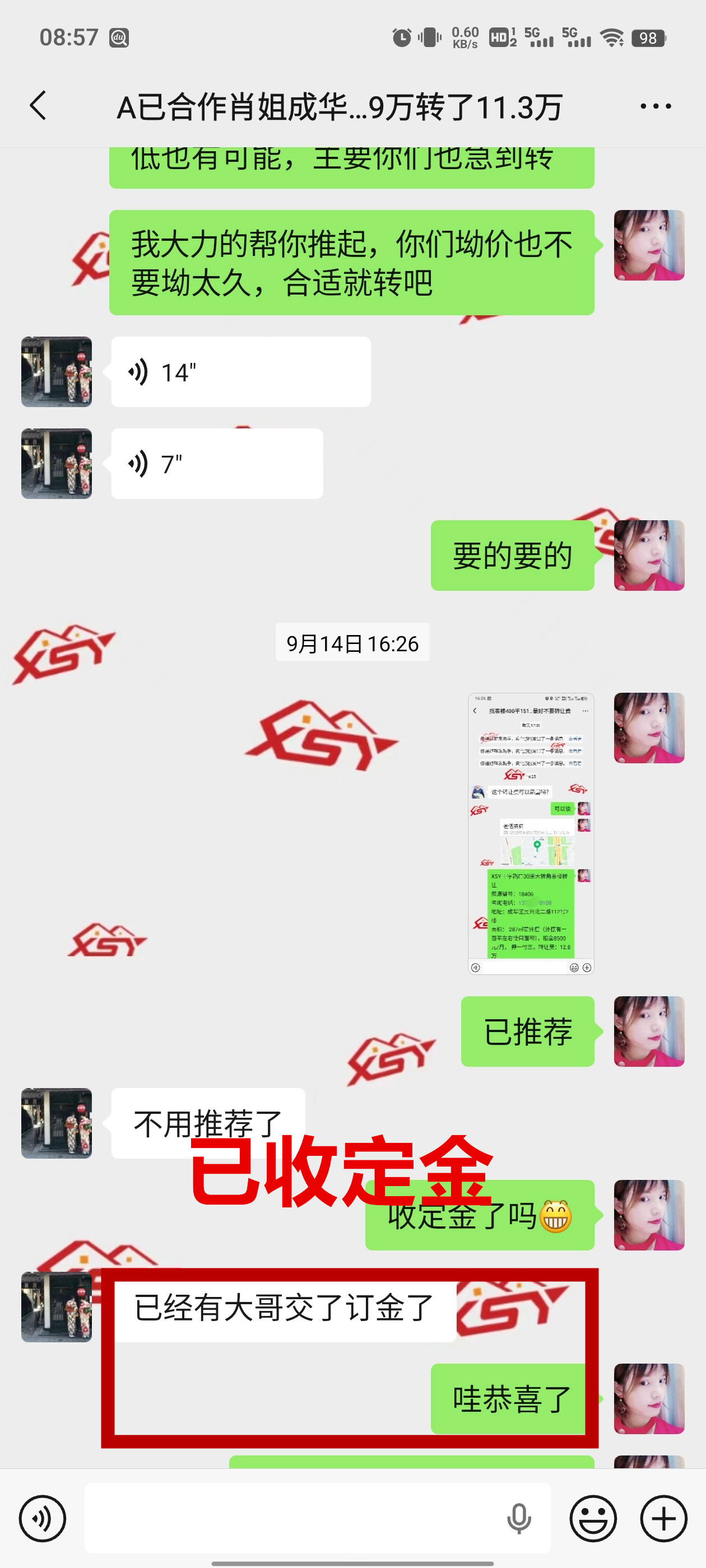
Task: Play the 14-second voice message
Action: 240,372
